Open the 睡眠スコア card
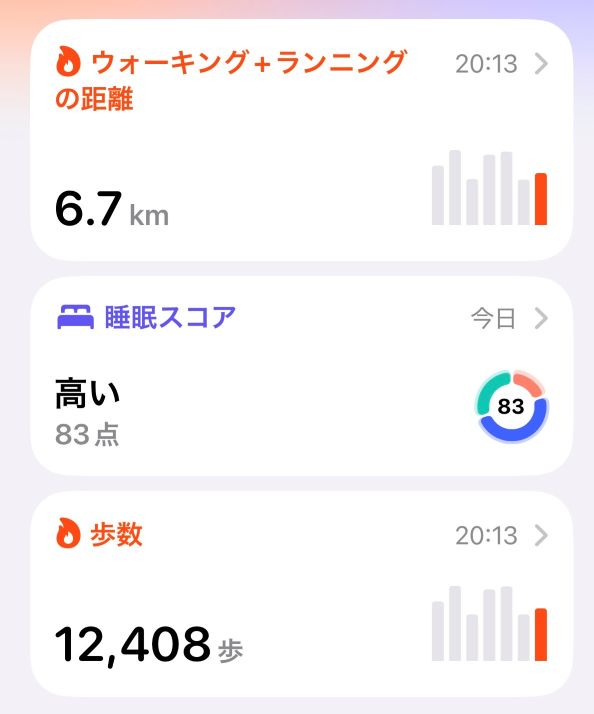The image size is (594, 714). pos(302,376)
